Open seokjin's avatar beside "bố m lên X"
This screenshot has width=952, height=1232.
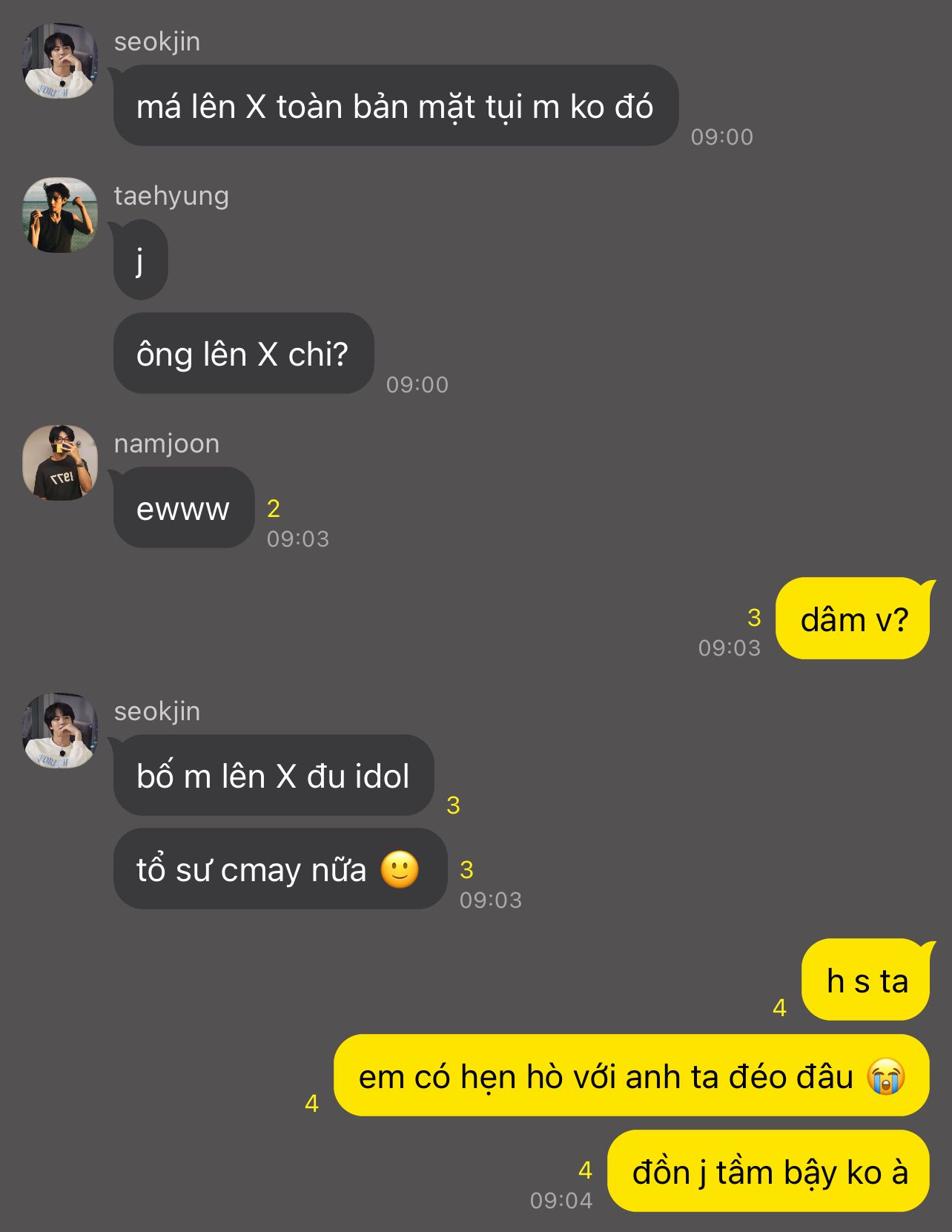60,730
